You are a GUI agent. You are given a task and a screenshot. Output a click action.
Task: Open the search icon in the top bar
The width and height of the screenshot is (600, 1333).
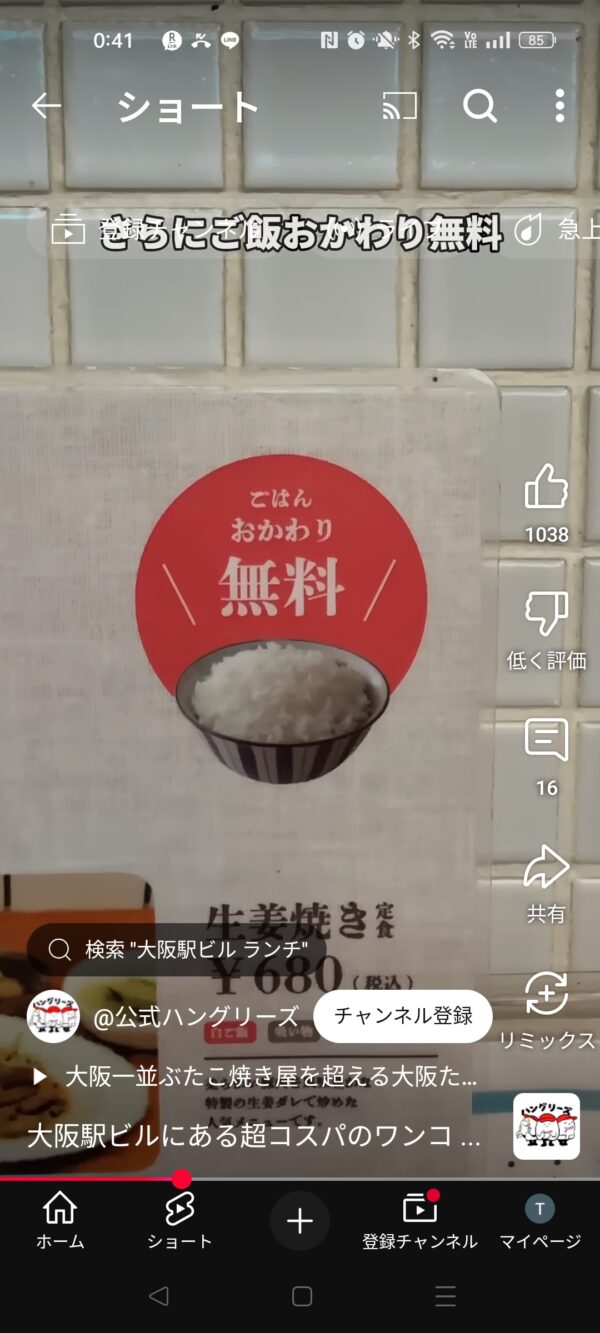[x=479, y=105]
